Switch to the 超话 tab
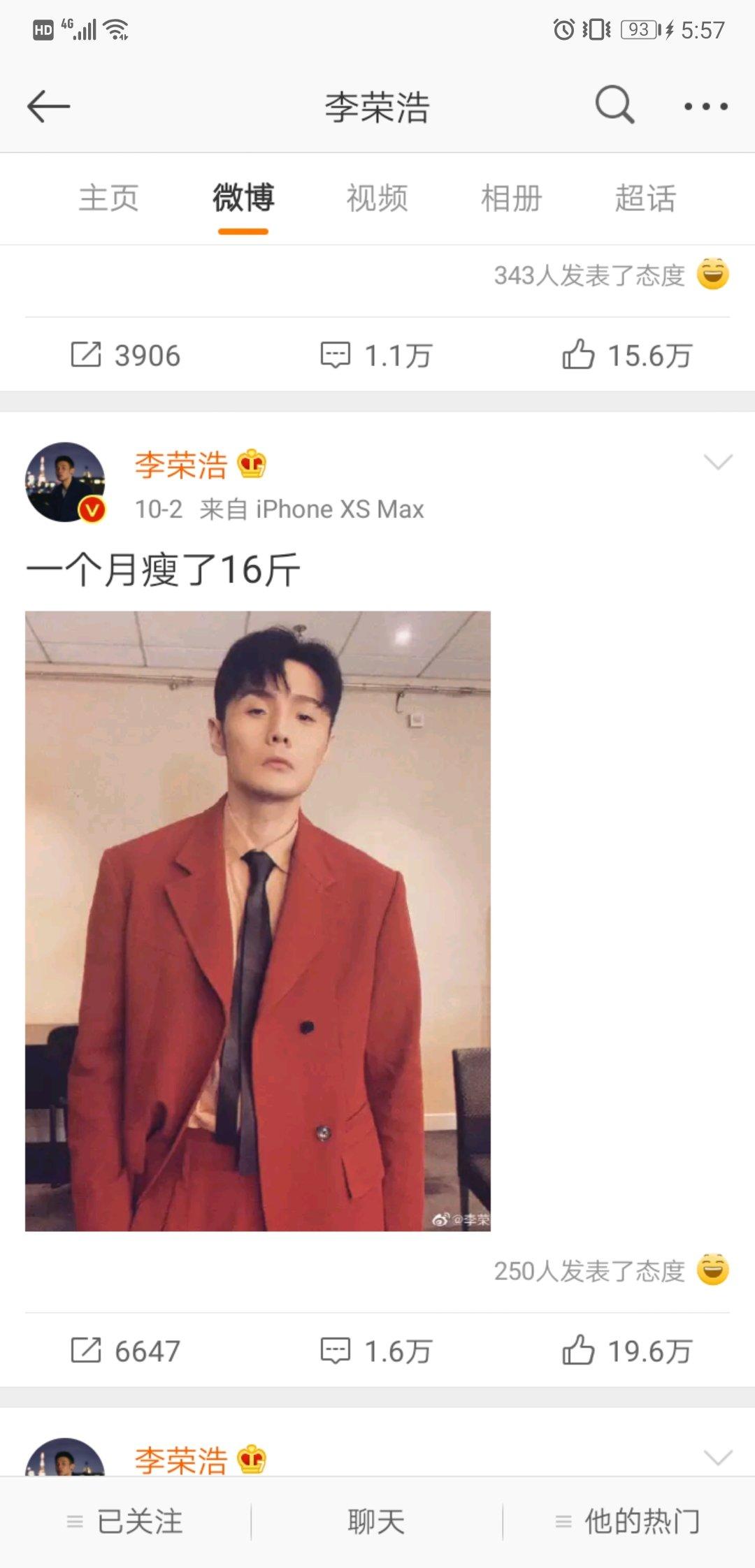The height and width of the screenshot is (1568, 755). pos(645,198)
